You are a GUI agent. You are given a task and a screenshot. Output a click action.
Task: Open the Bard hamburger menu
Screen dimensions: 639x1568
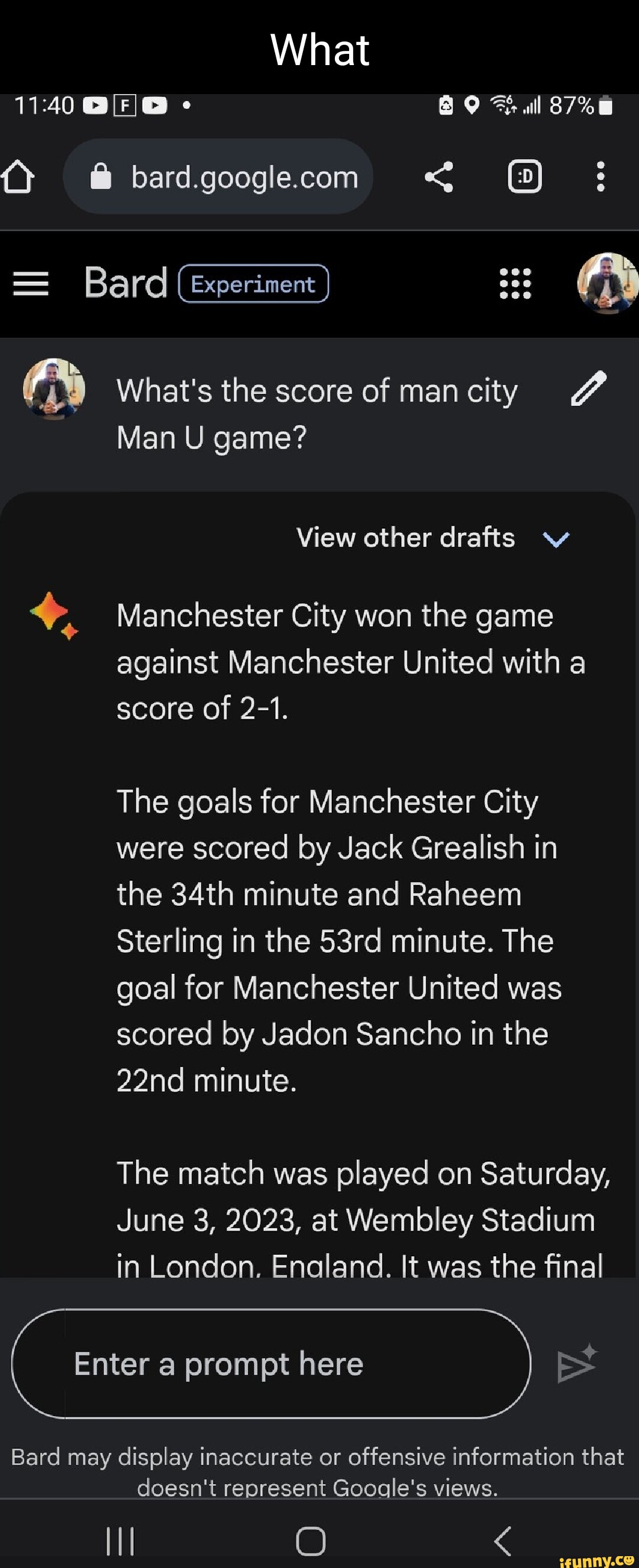[30, 283]
